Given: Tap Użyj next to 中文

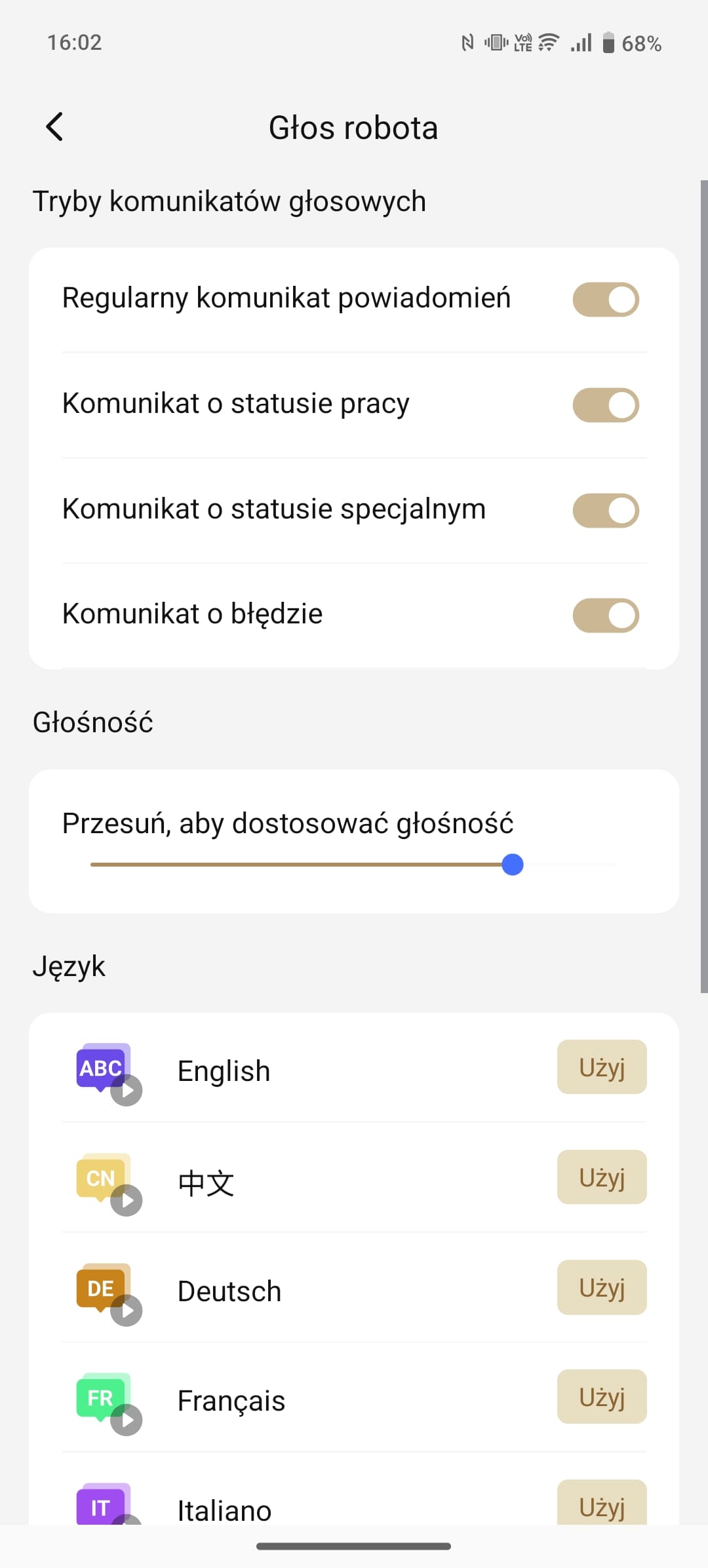Looking at the screenshot, I should pos(602,1177).
